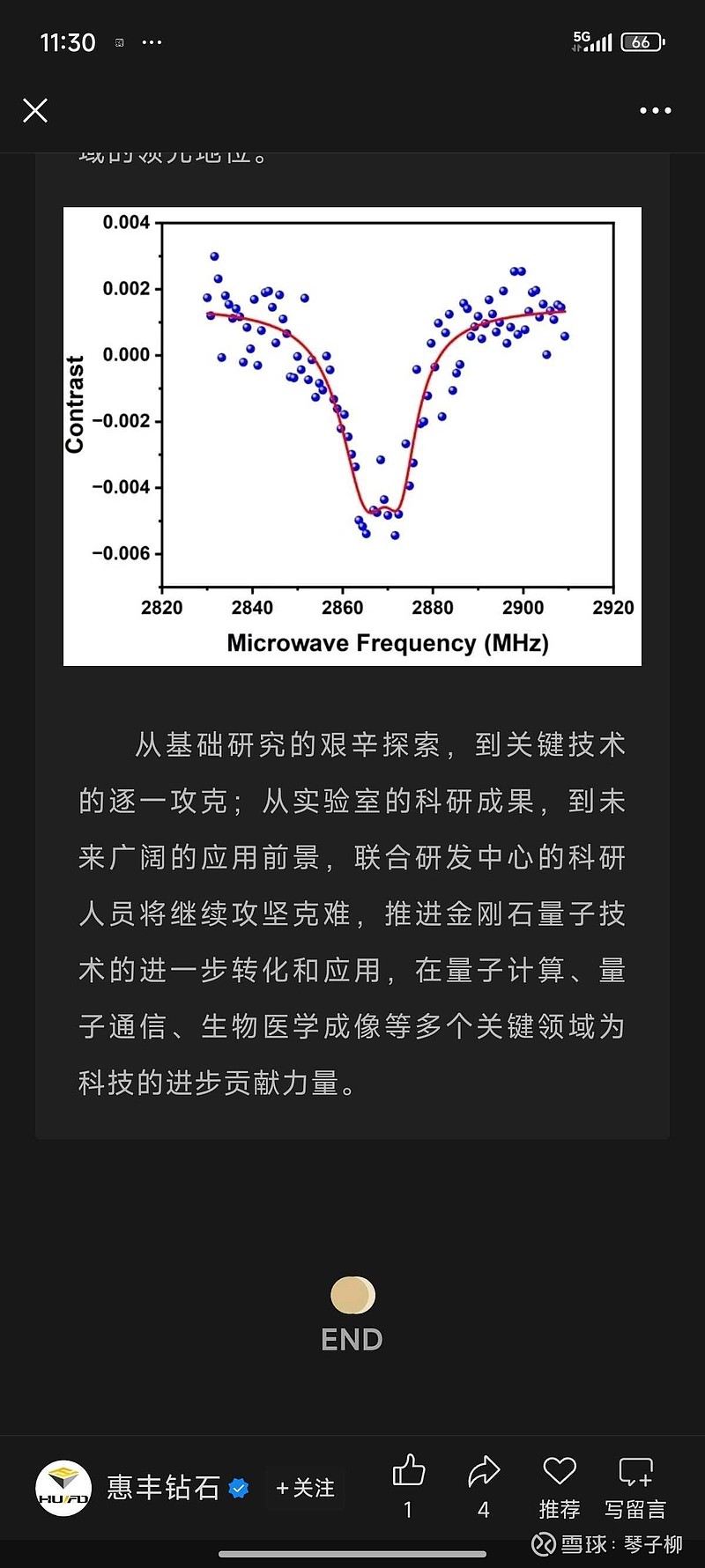Expand the END divider circle
705x1568 pixels.
tap(352, 1295)
